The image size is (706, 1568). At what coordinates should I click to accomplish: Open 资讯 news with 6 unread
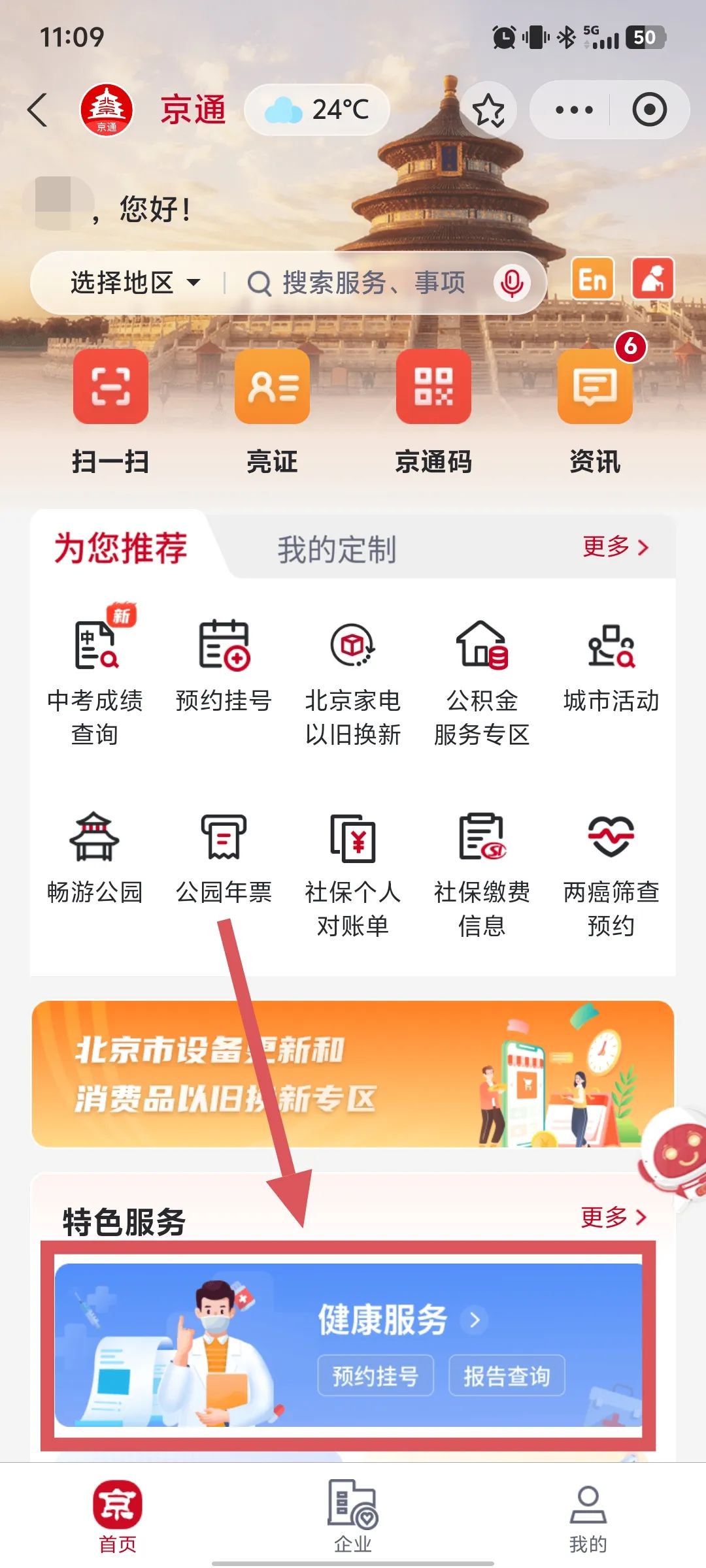(595, 413)
